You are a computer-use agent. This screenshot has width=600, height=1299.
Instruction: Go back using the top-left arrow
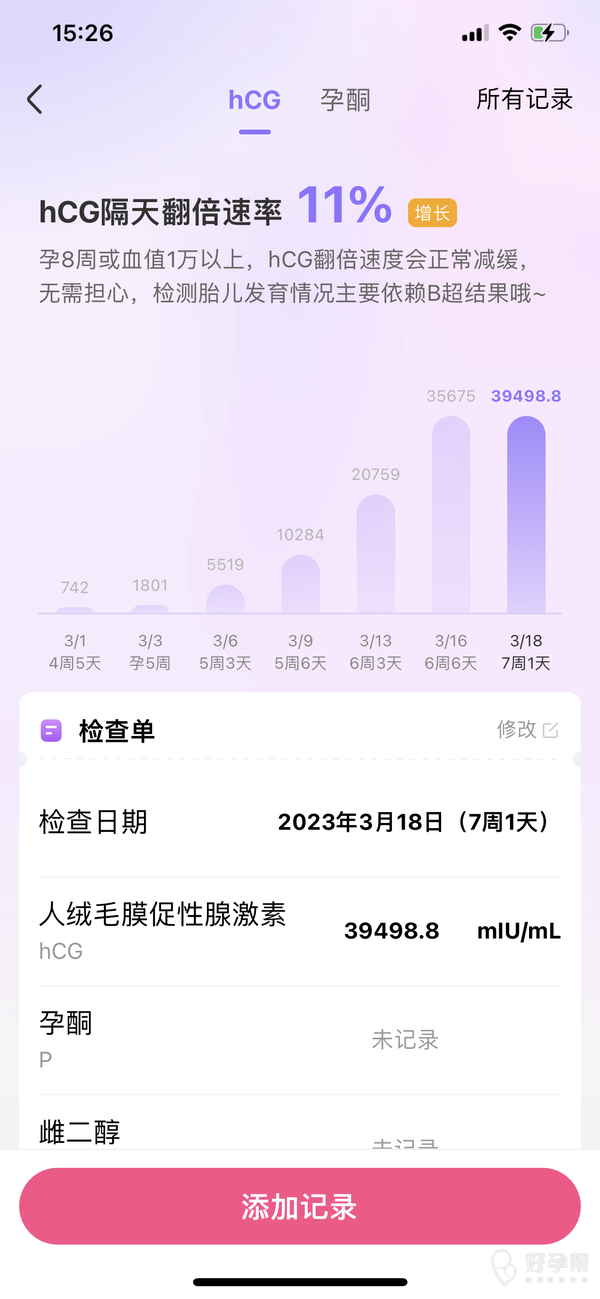[35, 99]
